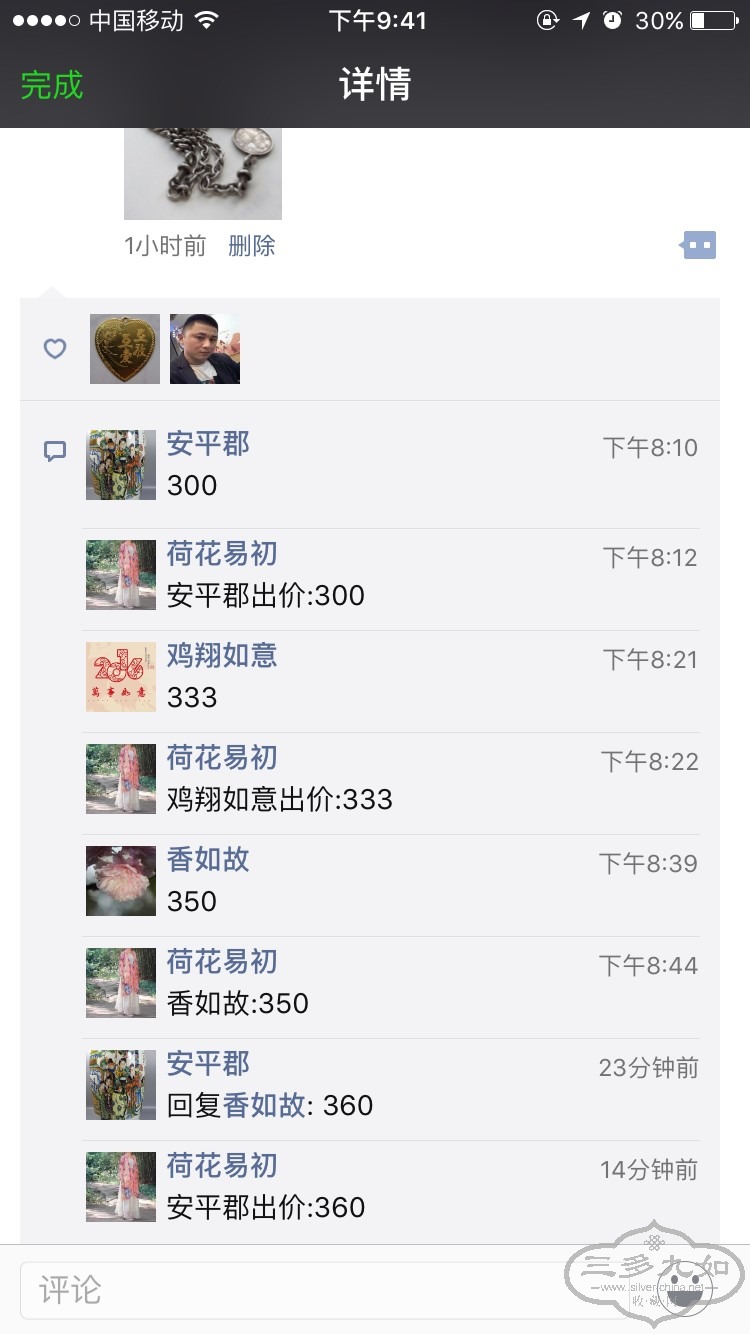Open the chain photo thumbnail
Image resolution: width=750 pixels, height=1334 pixels.
203,173
